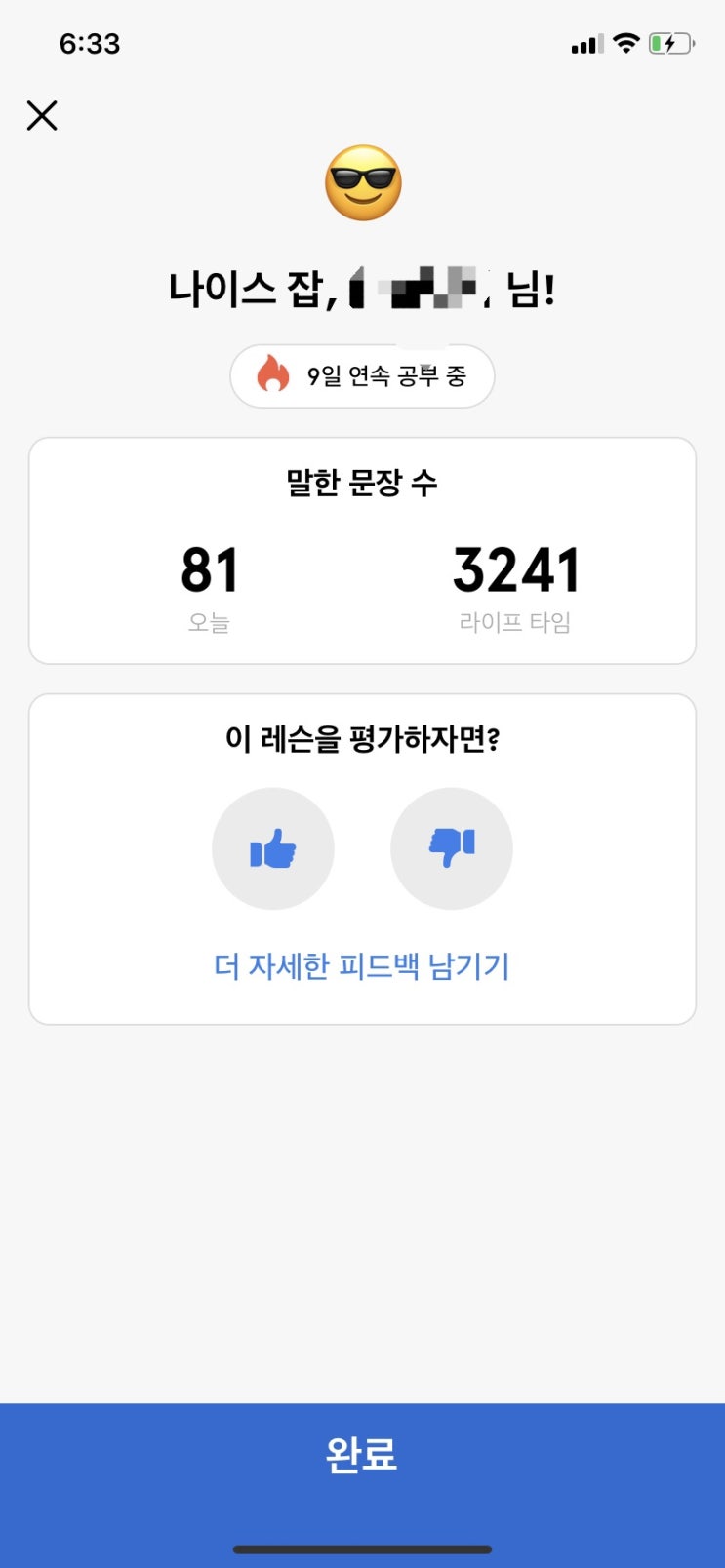This screenshot has height=1568, width=725.
Task: Rate this lesson with thumbs down
Action: 452,848
